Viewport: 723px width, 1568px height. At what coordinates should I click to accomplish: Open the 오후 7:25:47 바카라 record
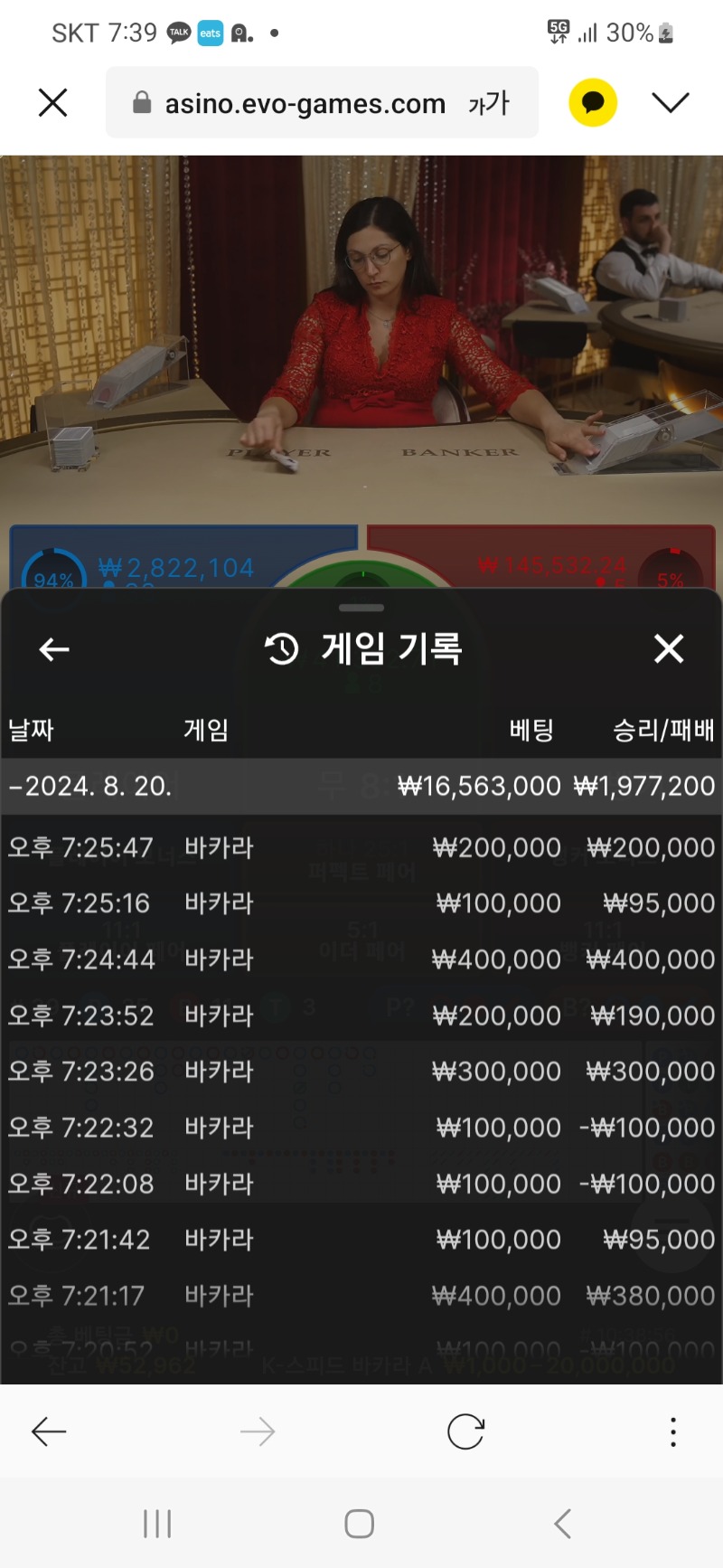361,847
